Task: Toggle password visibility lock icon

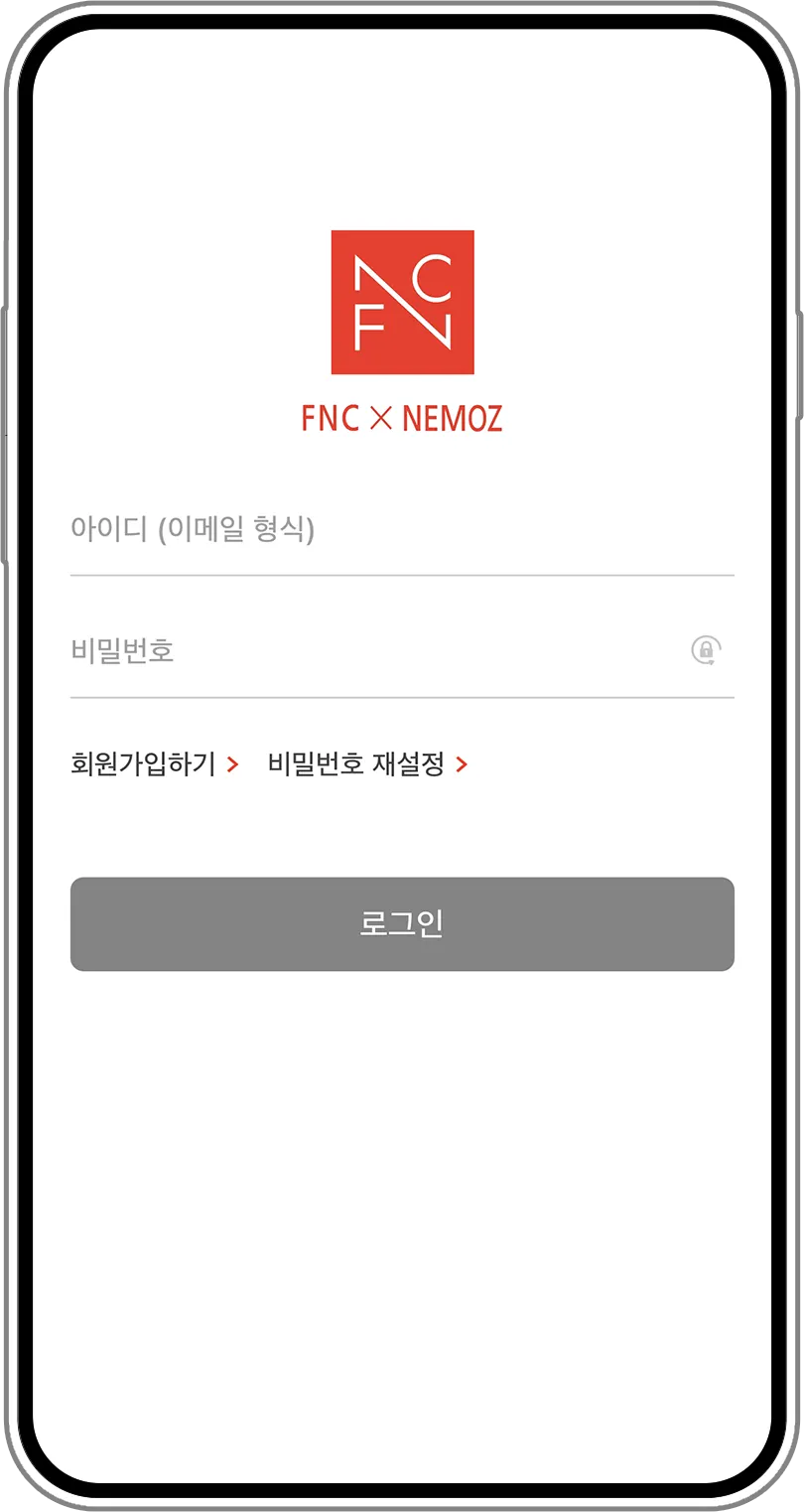Action: 706,651
